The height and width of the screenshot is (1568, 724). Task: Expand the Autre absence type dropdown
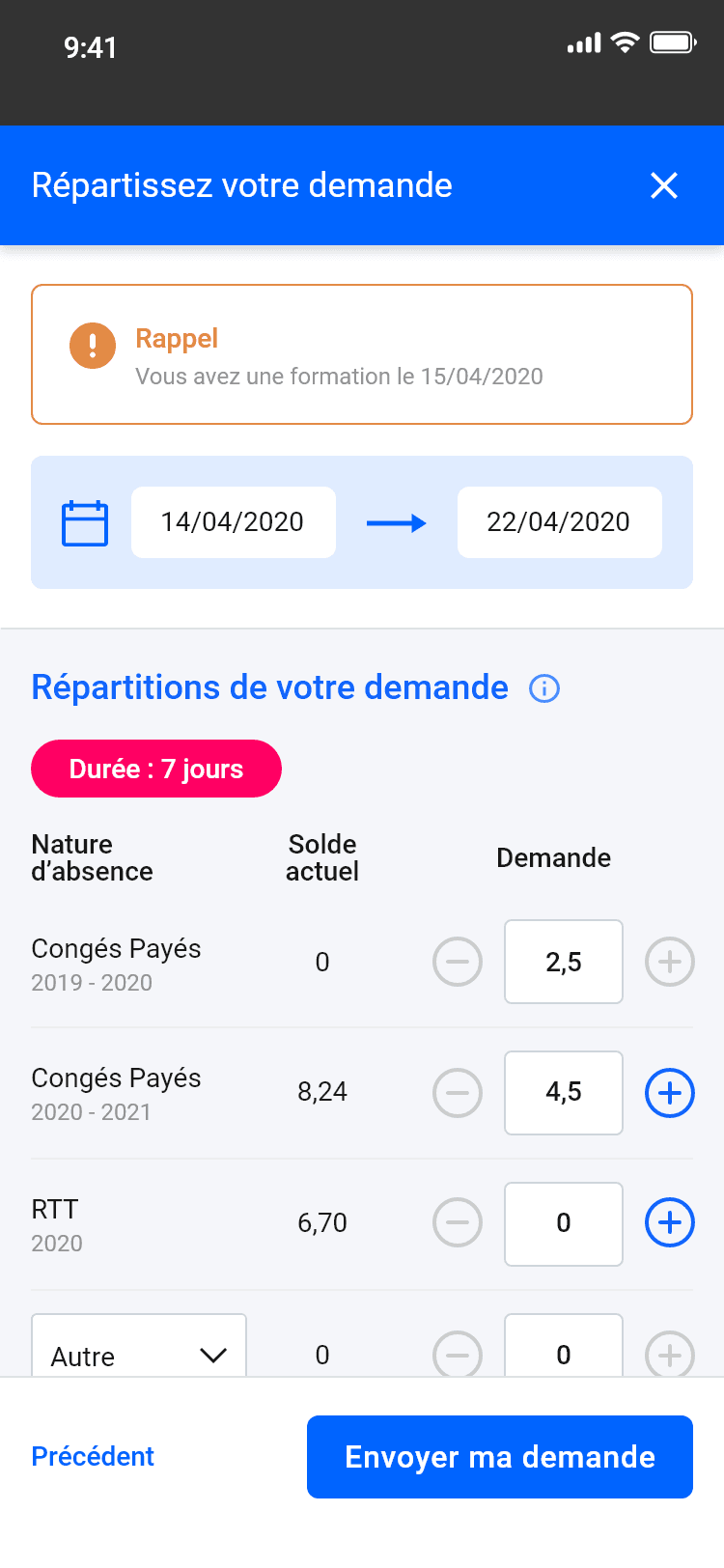point(139,1350)
